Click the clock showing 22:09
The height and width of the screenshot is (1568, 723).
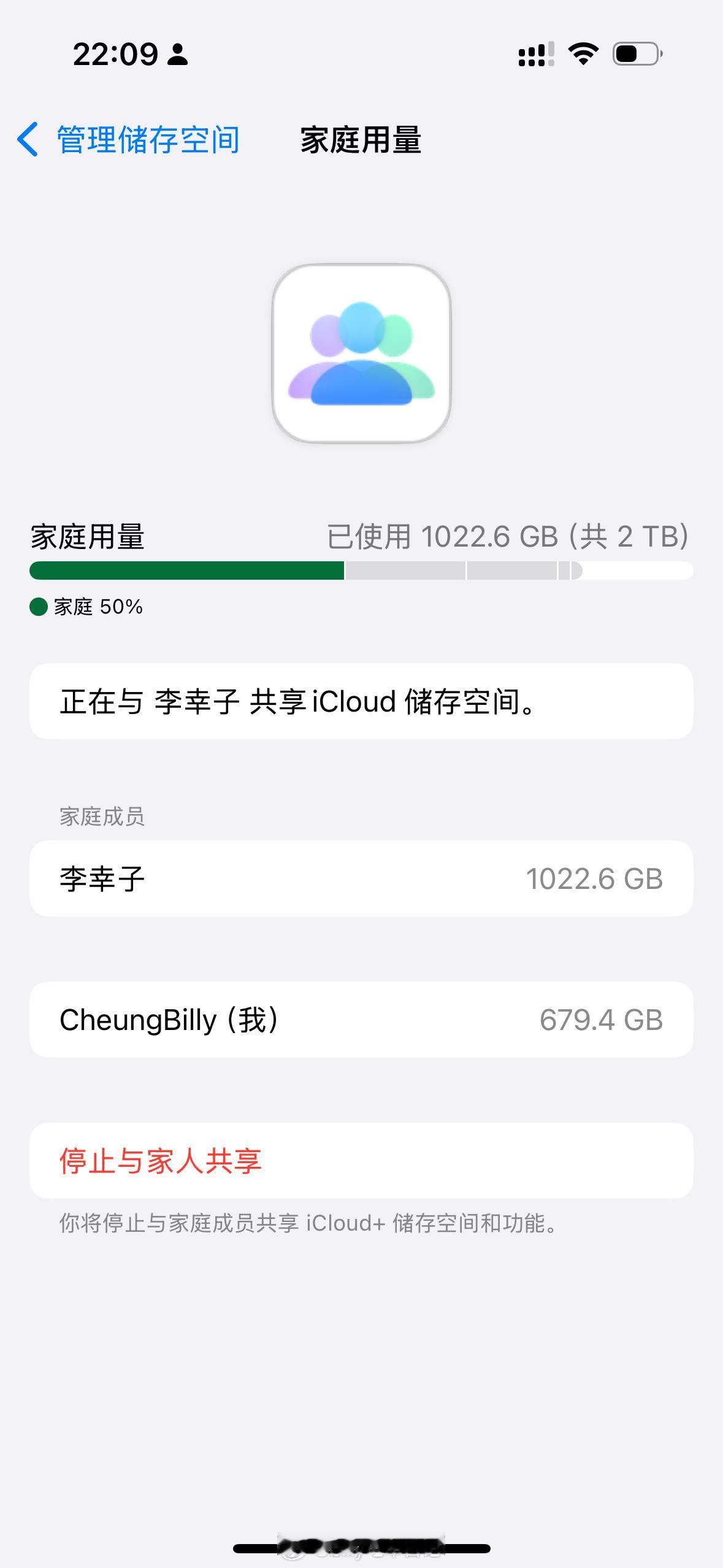(x=113, y=55)
